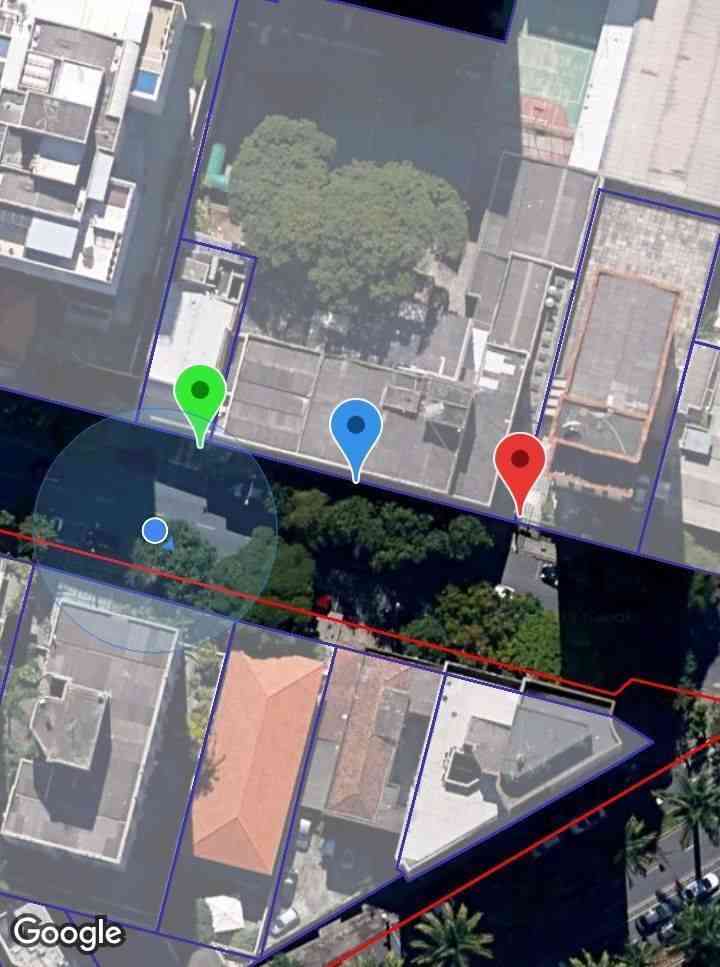Tap the green map marker
The height and width of the screenshot is (967, 720).
pyautogui.click(x=200, y=394)
